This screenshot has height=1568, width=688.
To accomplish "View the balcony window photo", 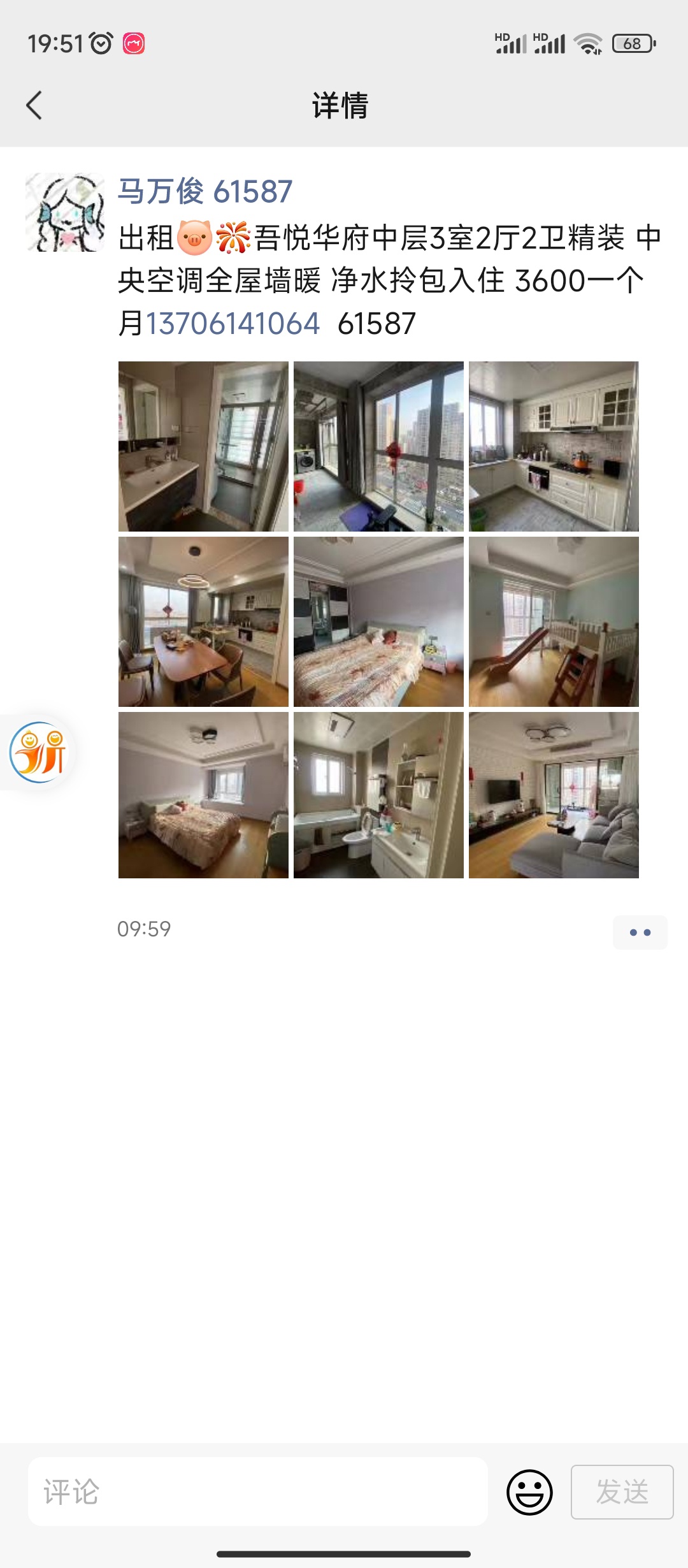I will click(x=378, y=446).
